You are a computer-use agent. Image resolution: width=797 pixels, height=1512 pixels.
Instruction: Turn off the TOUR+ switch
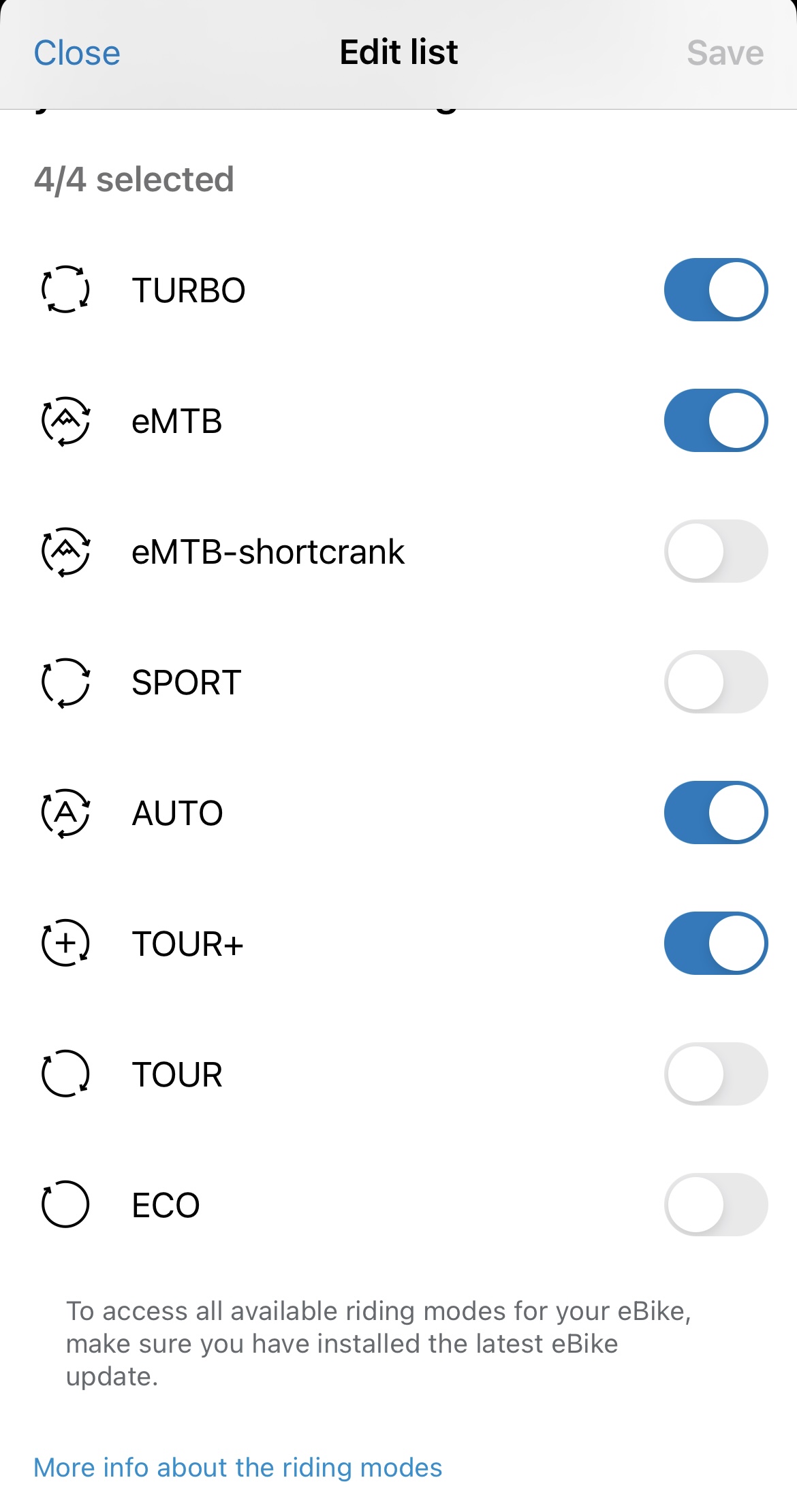[x=714, y=944]
